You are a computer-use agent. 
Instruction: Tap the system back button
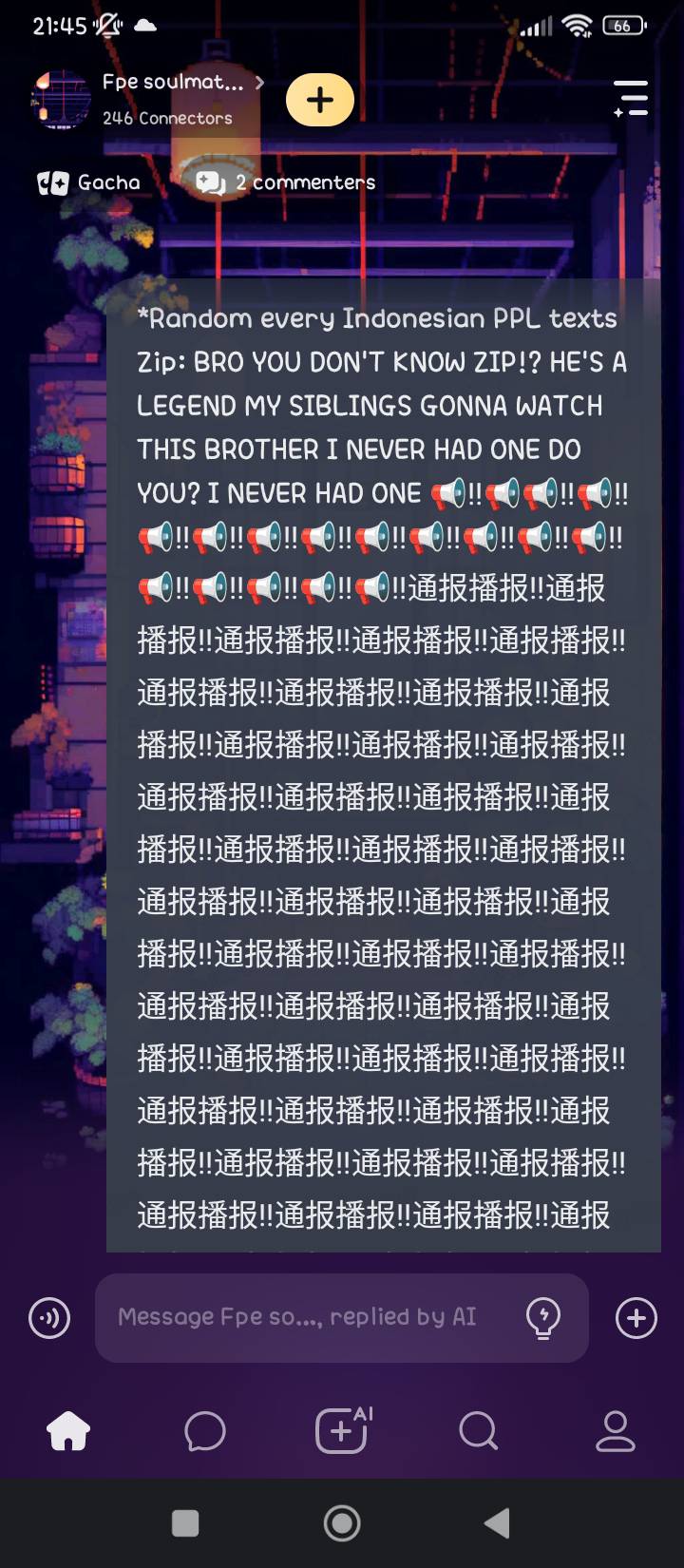pos(498,1523)
